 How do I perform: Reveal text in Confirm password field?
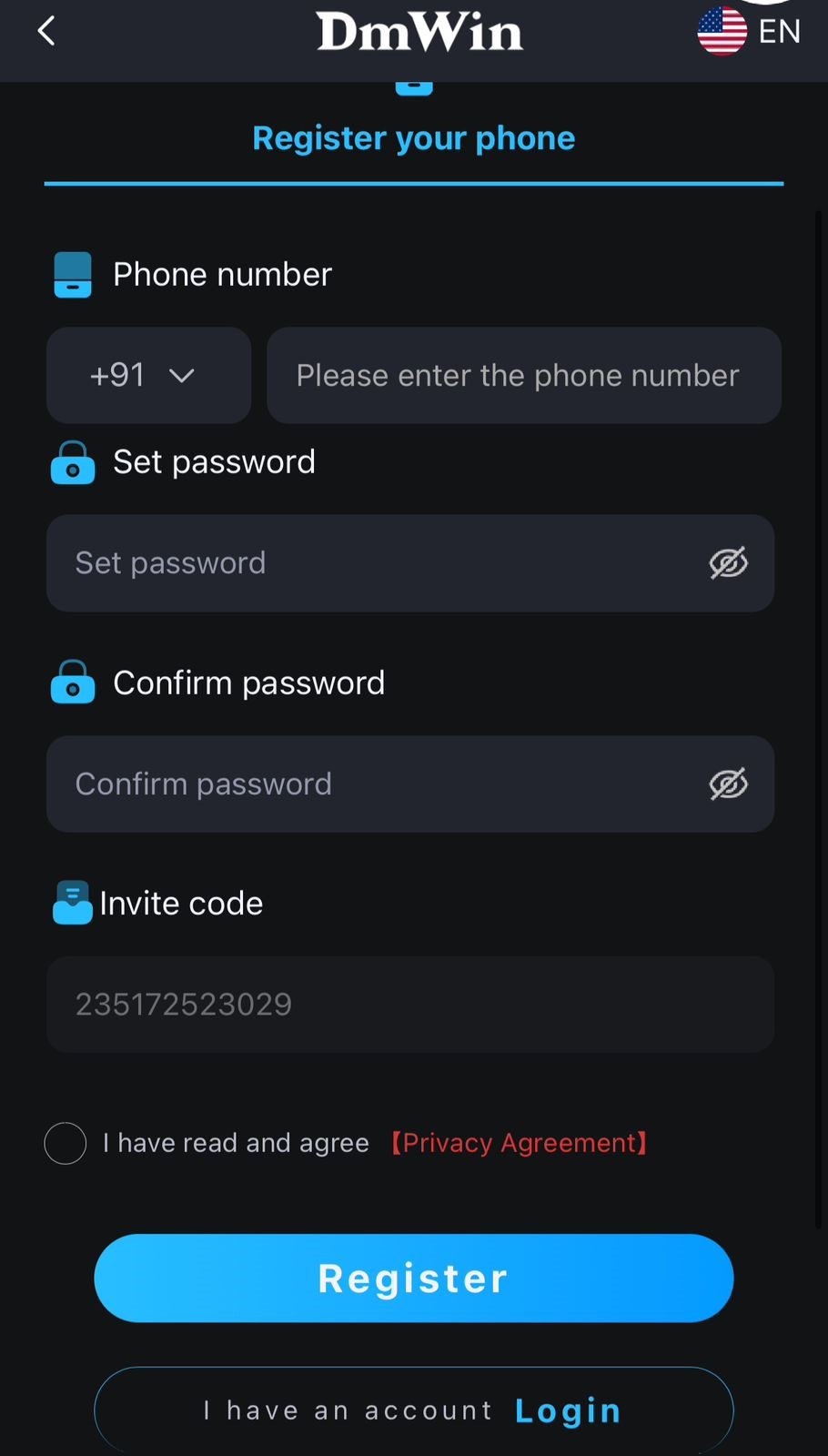pyautogui.click(x=728, y=784)
